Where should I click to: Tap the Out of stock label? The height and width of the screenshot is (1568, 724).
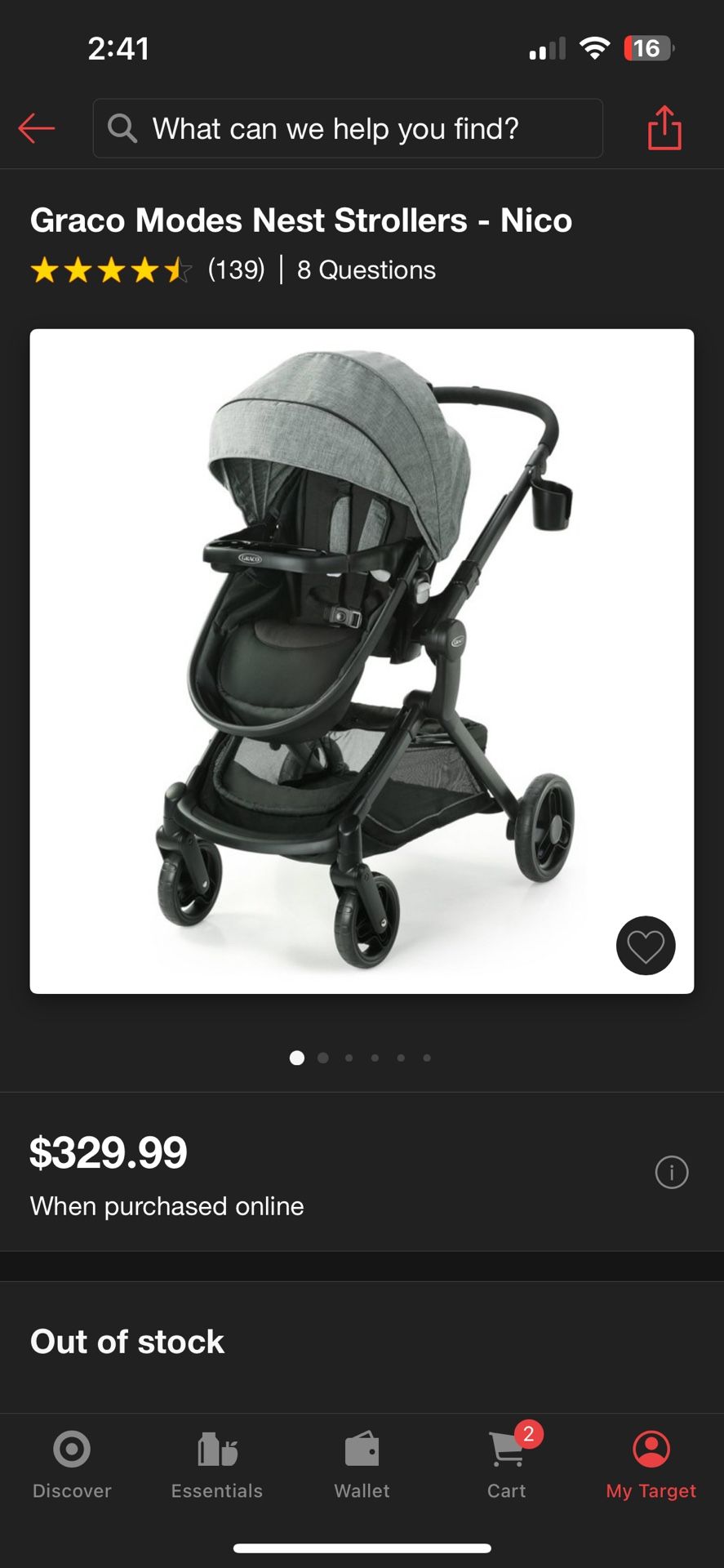pyautogui.click(x=127, y=1341)
